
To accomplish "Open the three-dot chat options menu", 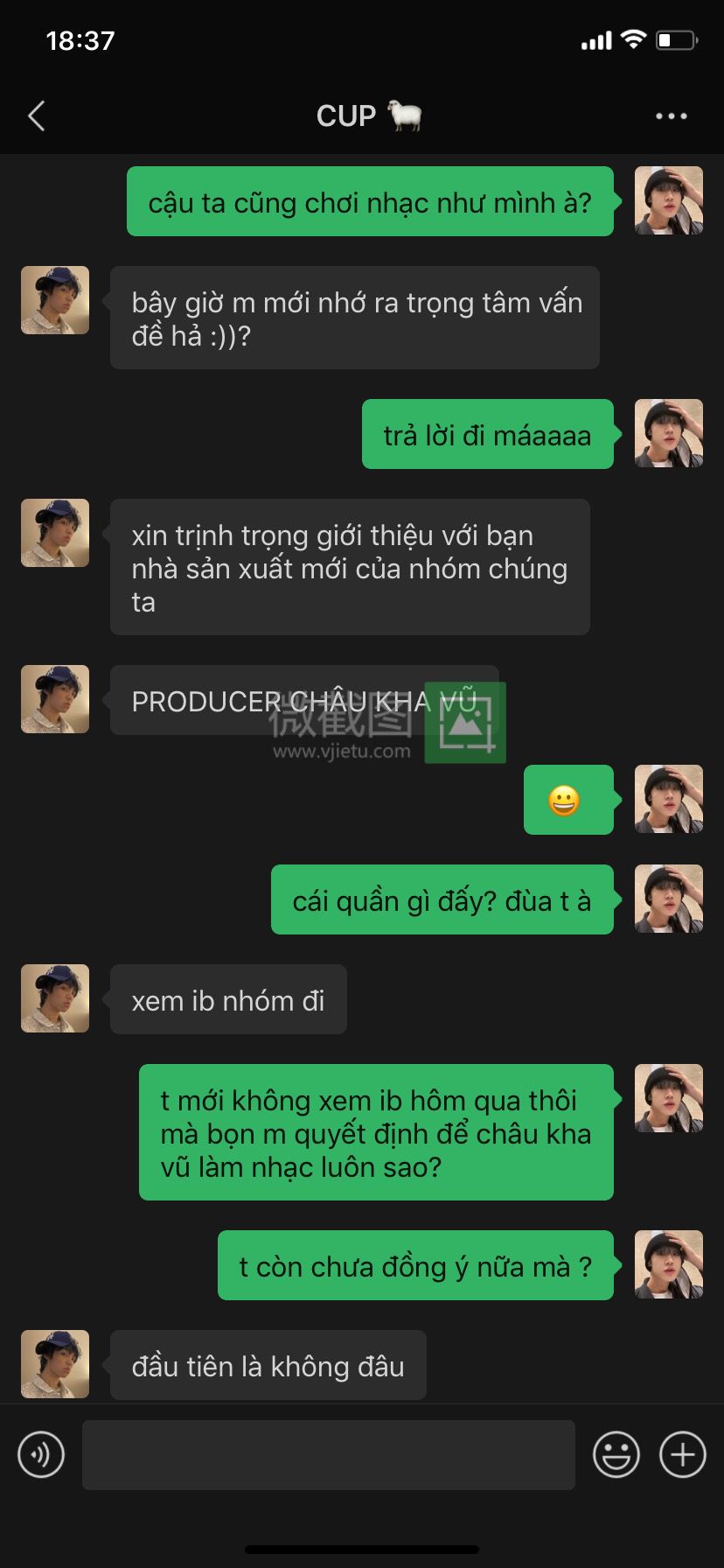I will 671,115.
